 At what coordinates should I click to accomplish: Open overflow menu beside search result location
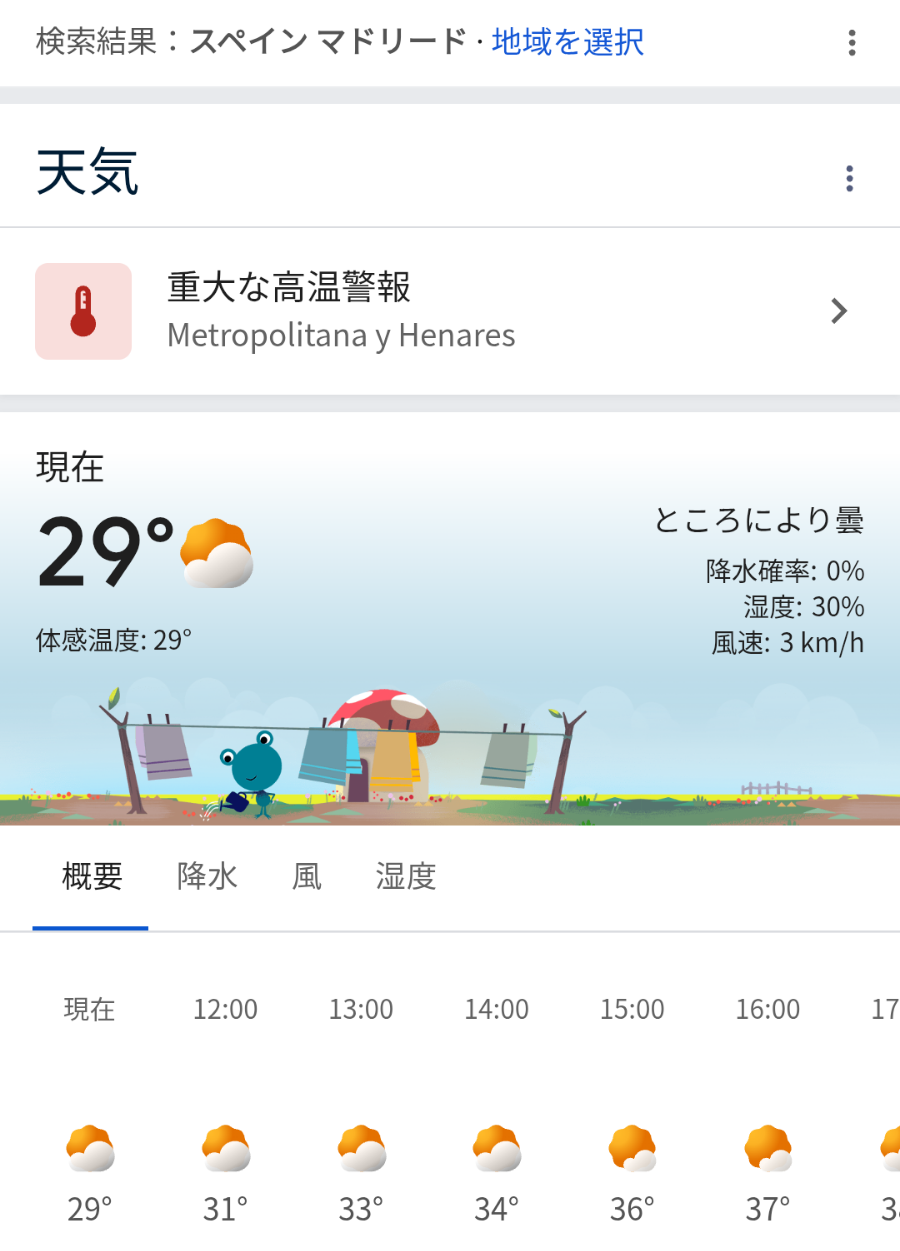point(851,43)
